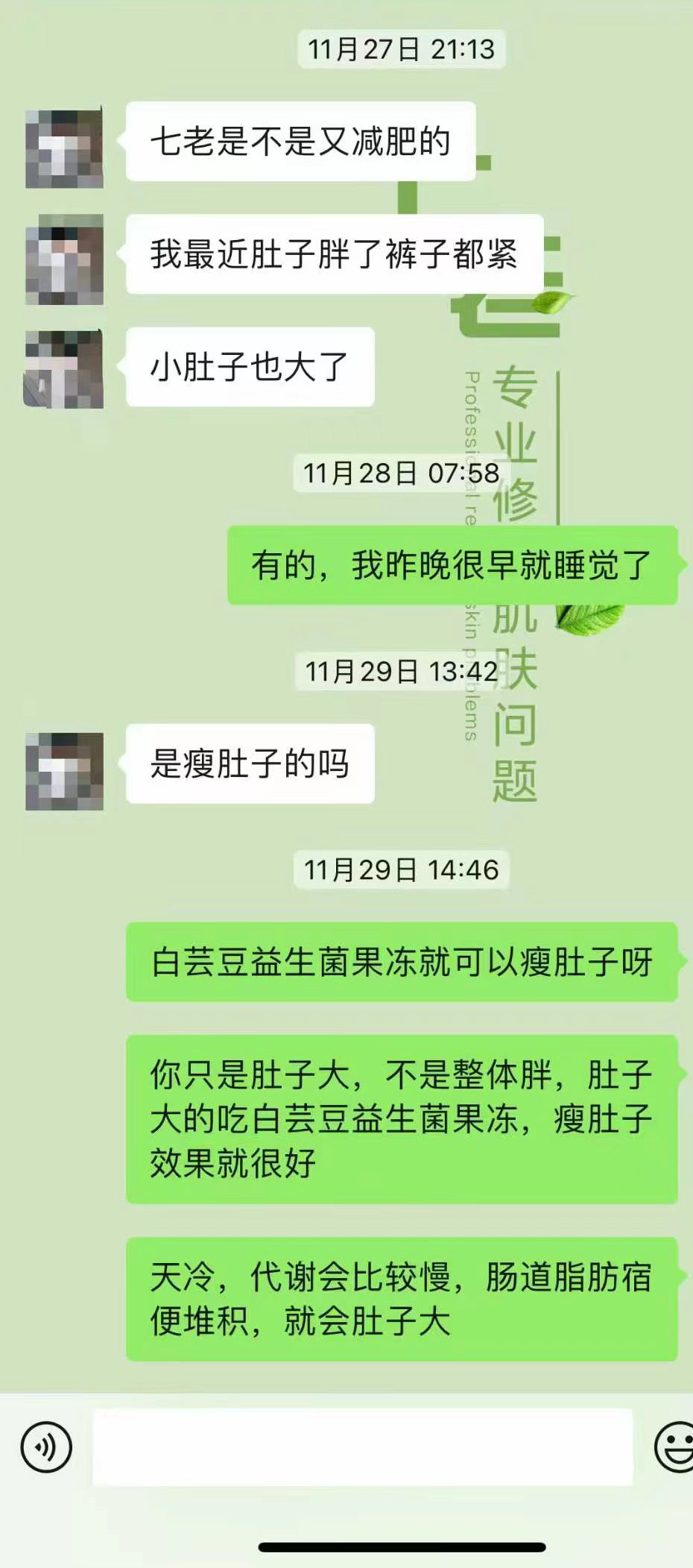Tap the message text field
693x1568 pixels.
point(362,1447)
